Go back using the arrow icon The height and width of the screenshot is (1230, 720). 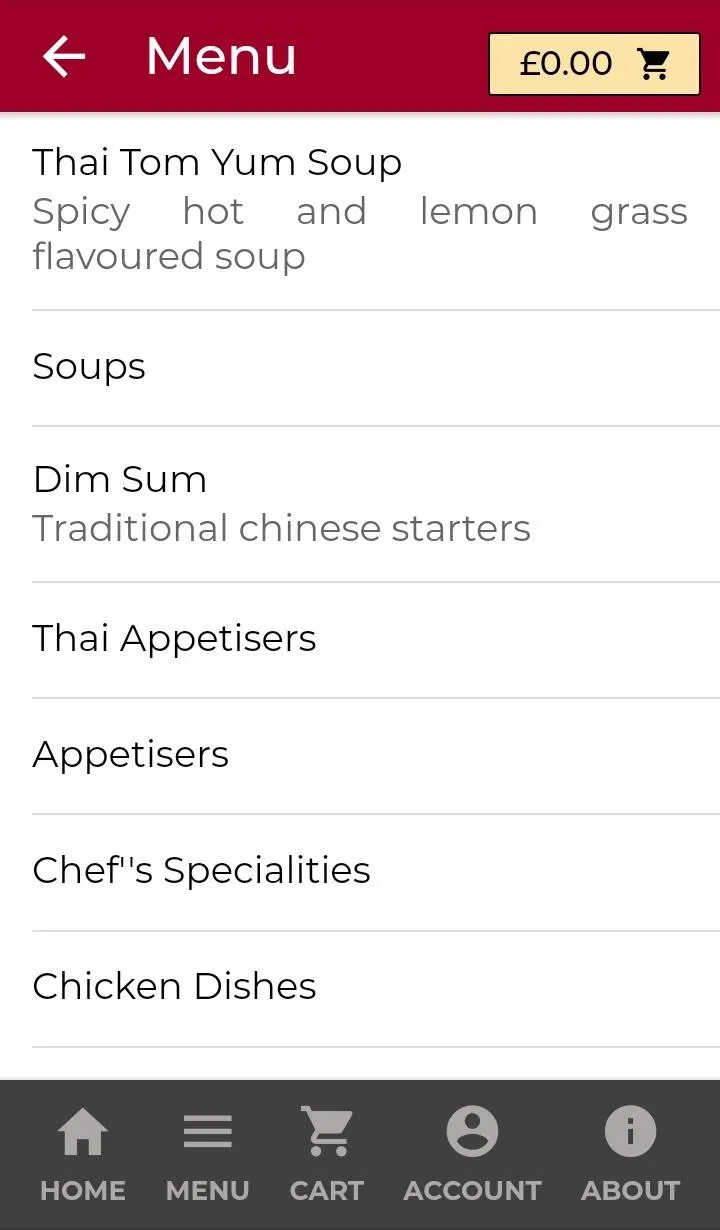pyautogui.click(x=64, y=57)
